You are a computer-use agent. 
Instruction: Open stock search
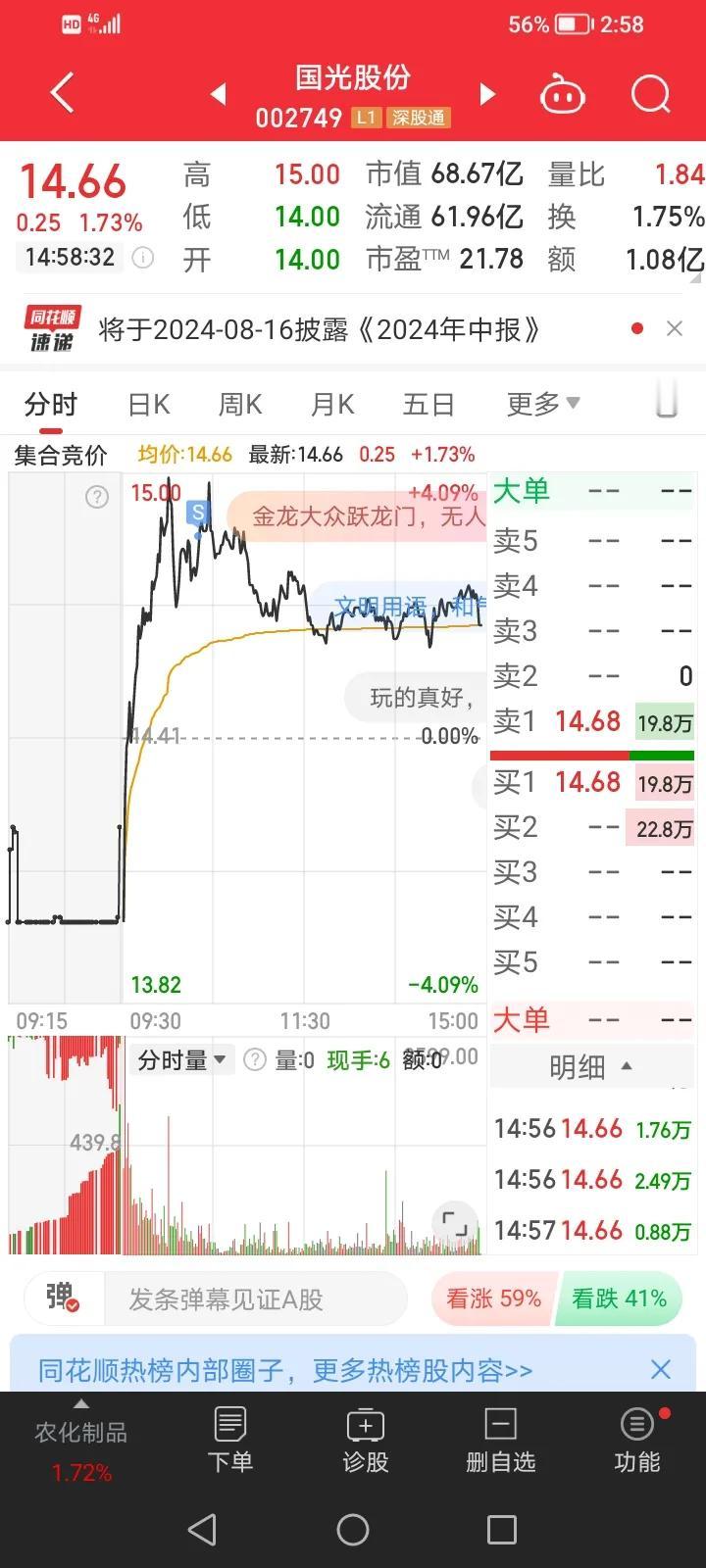(x=650, y=95)
